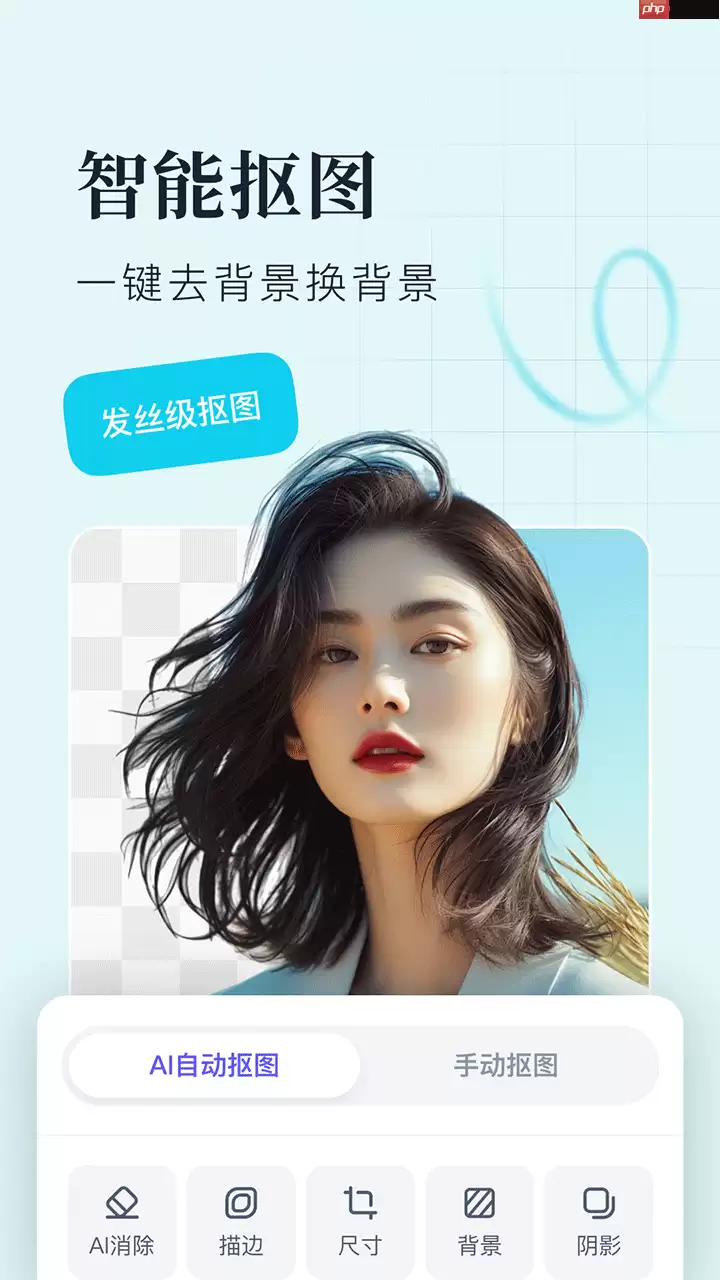
Task: Tap the AI消除 card in the toolbar
Action: [x=121, y=1220]
